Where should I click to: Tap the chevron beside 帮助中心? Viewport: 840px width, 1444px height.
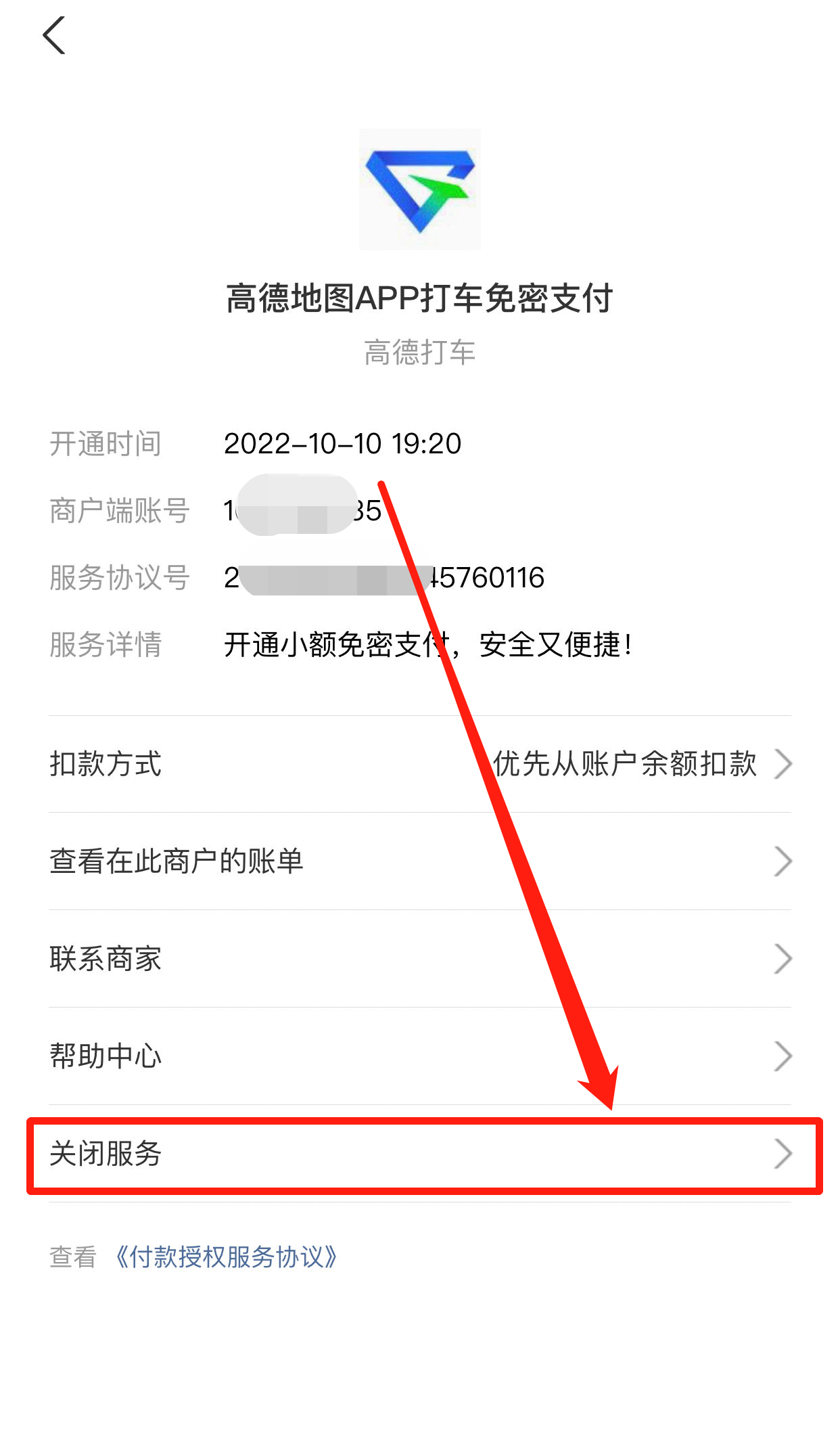(783, 1055)
